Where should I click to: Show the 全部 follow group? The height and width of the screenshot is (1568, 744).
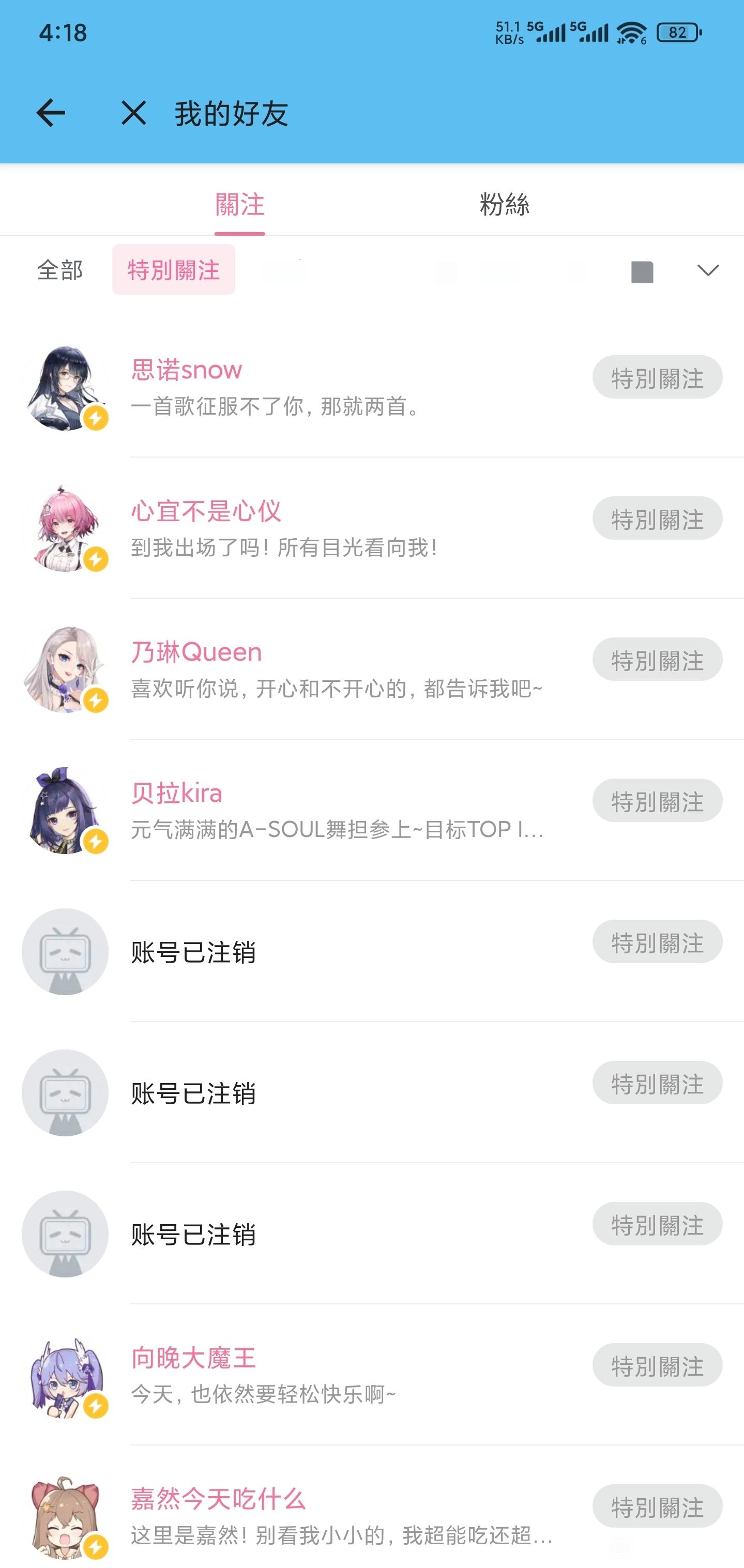pos(59,270)
